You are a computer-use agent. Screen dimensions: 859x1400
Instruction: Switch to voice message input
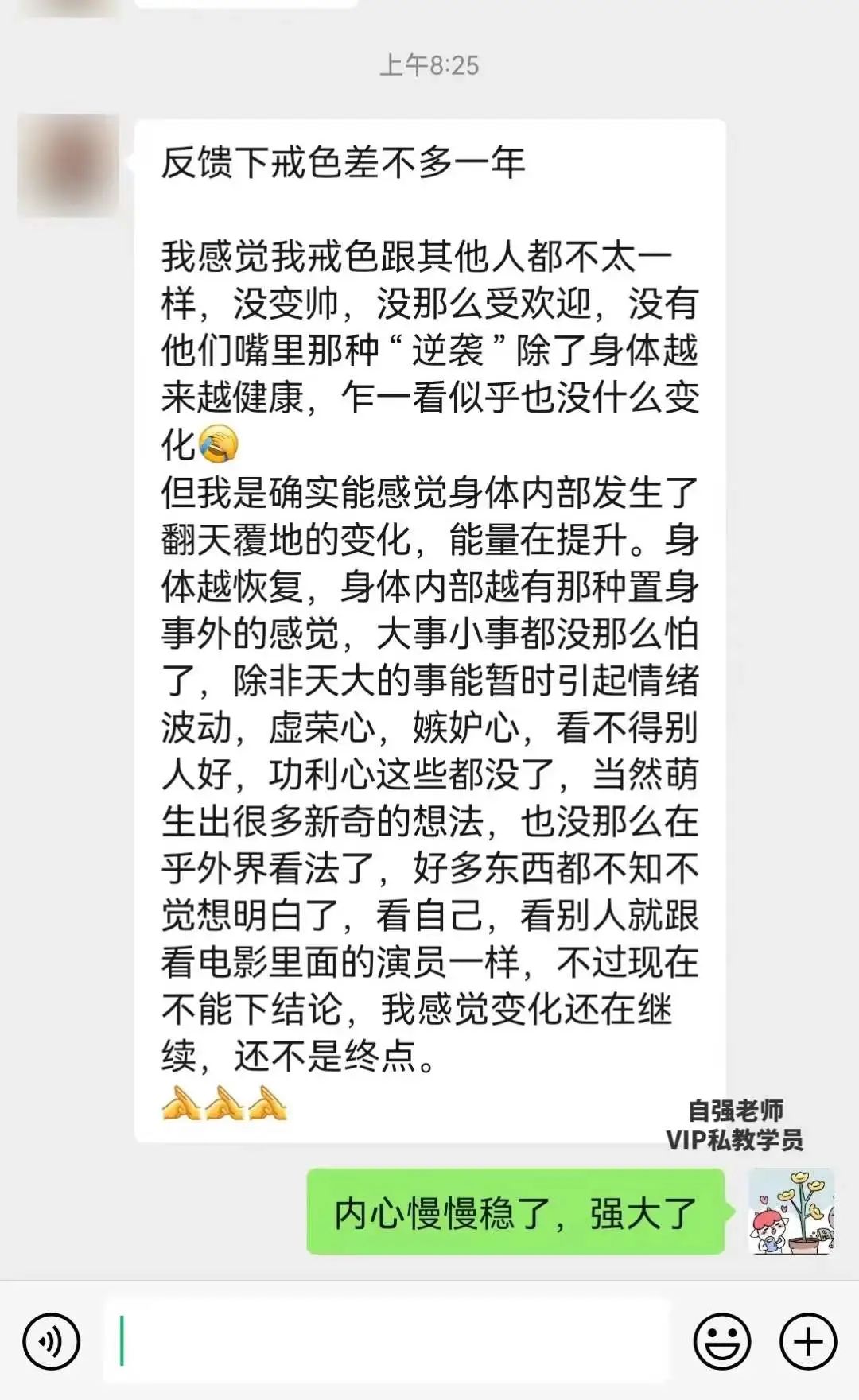coord(52,1342)
